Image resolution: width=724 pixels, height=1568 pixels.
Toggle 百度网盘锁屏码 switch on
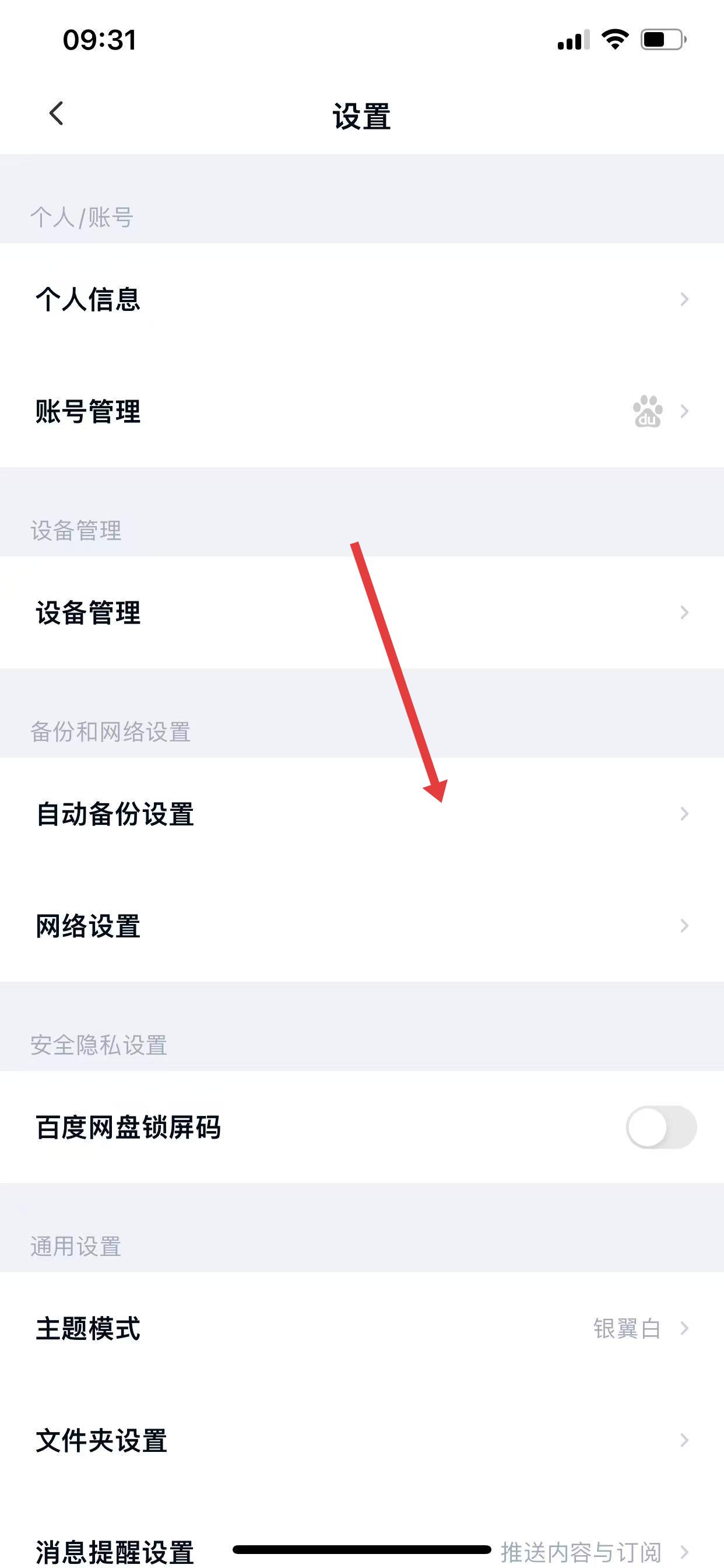pos(660,1126)
